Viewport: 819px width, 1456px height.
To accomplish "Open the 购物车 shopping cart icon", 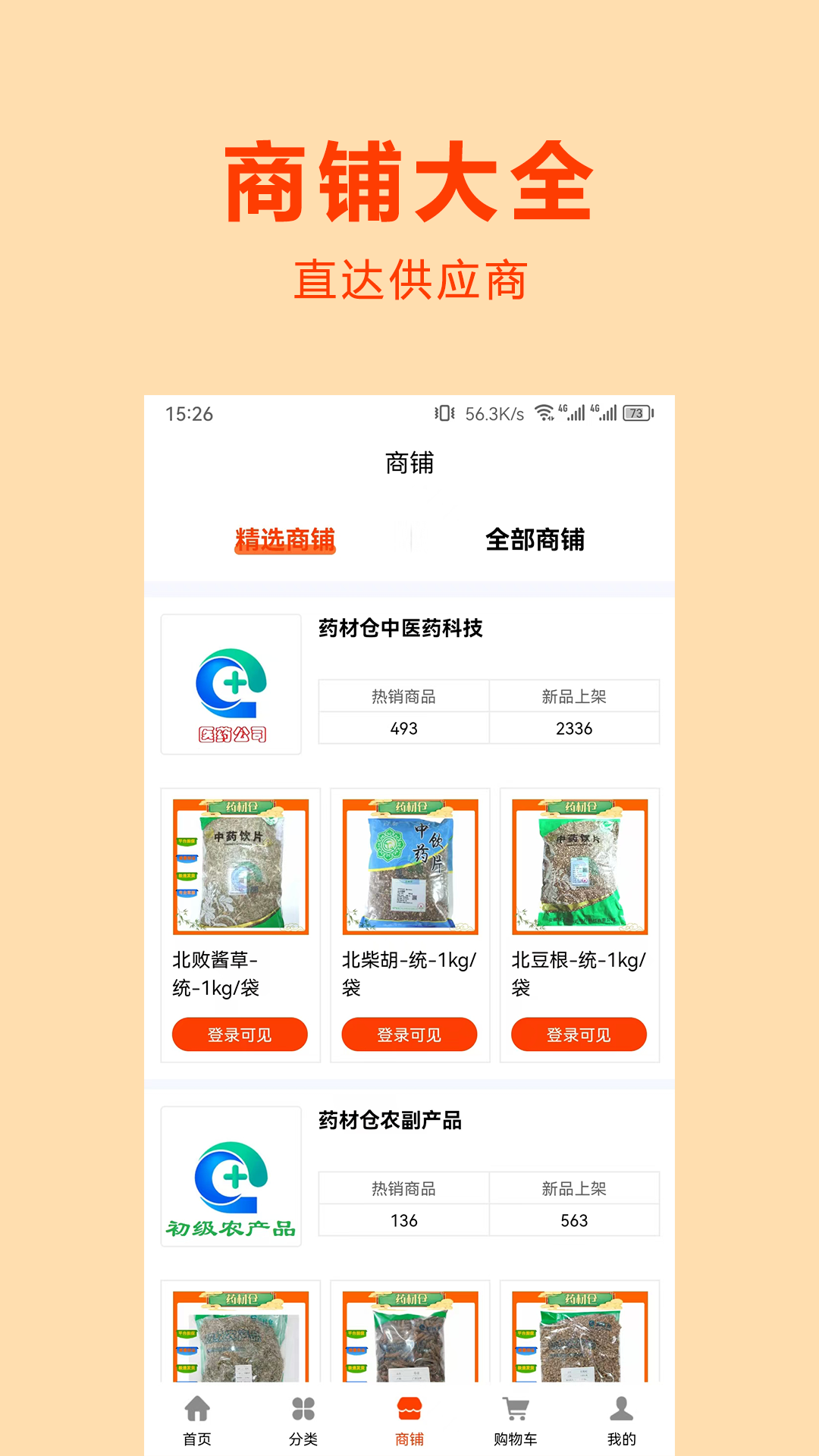I will (514, 1407).
